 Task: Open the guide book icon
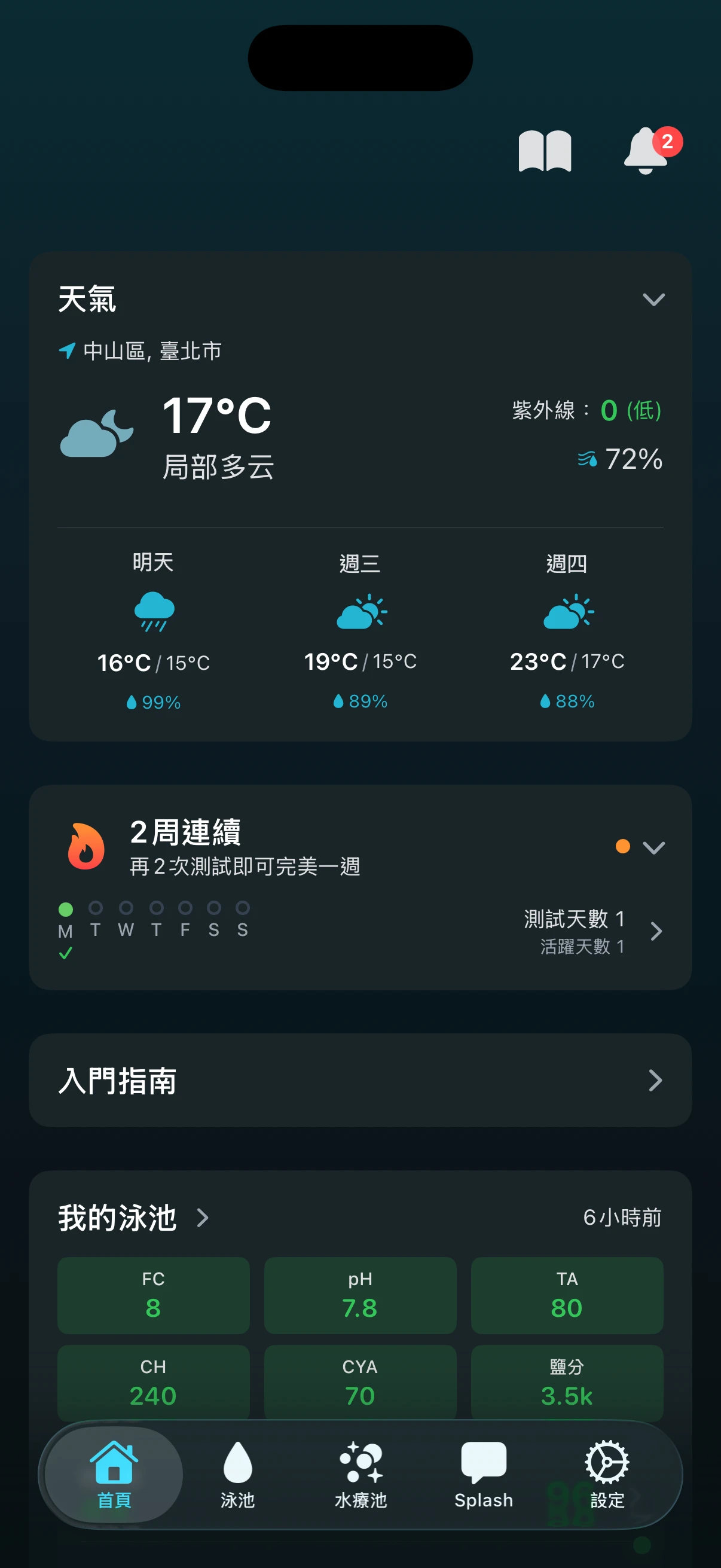546,151
